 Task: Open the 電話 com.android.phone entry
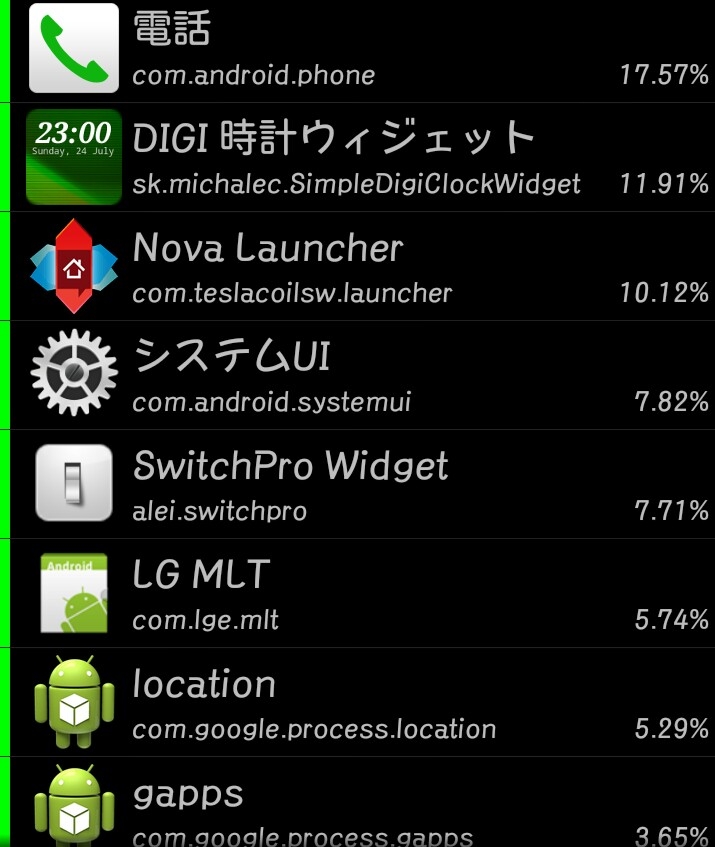[360, 50]
